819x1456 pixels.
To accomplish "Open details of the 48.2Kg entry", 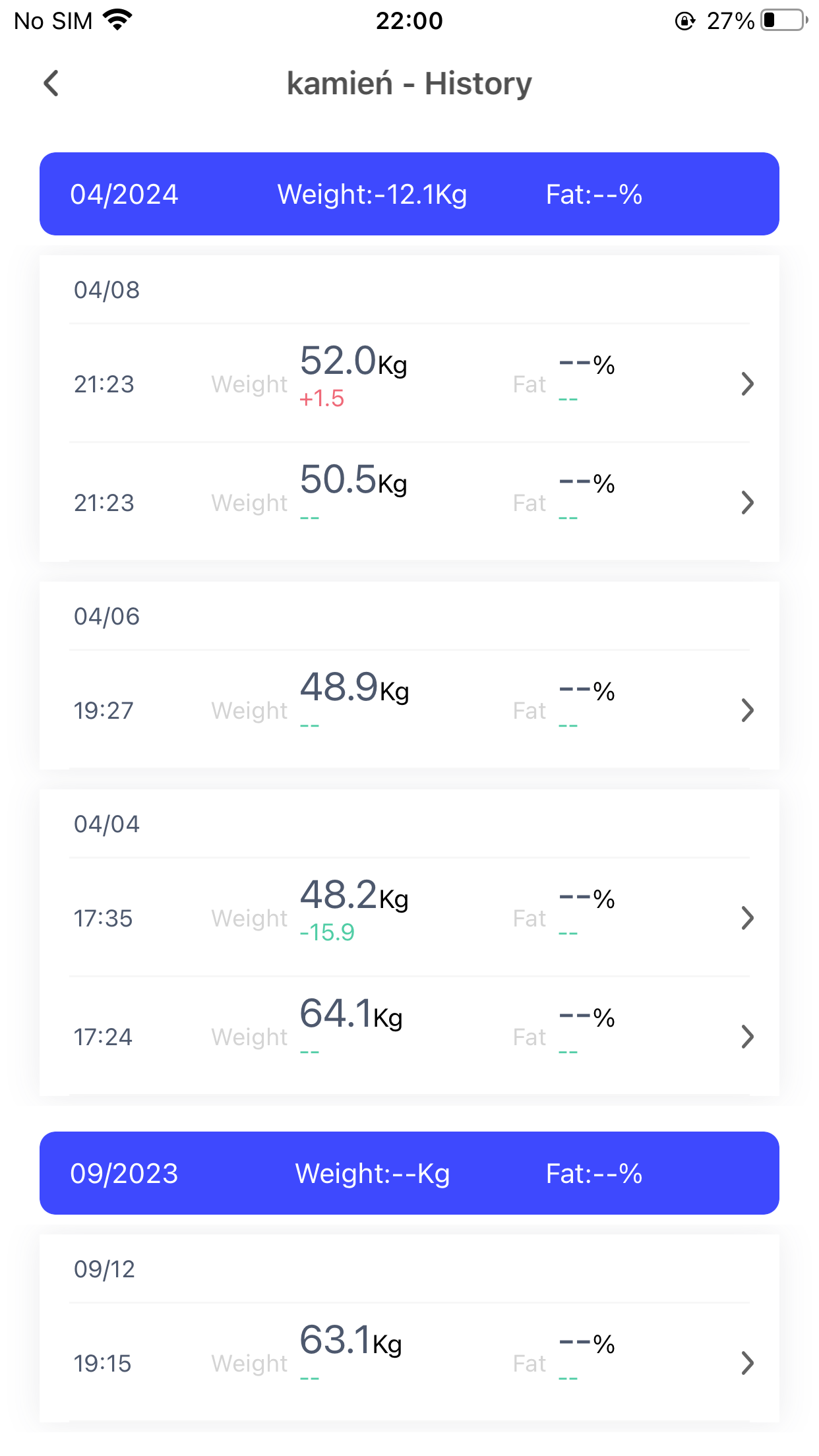I will (746, 917).
